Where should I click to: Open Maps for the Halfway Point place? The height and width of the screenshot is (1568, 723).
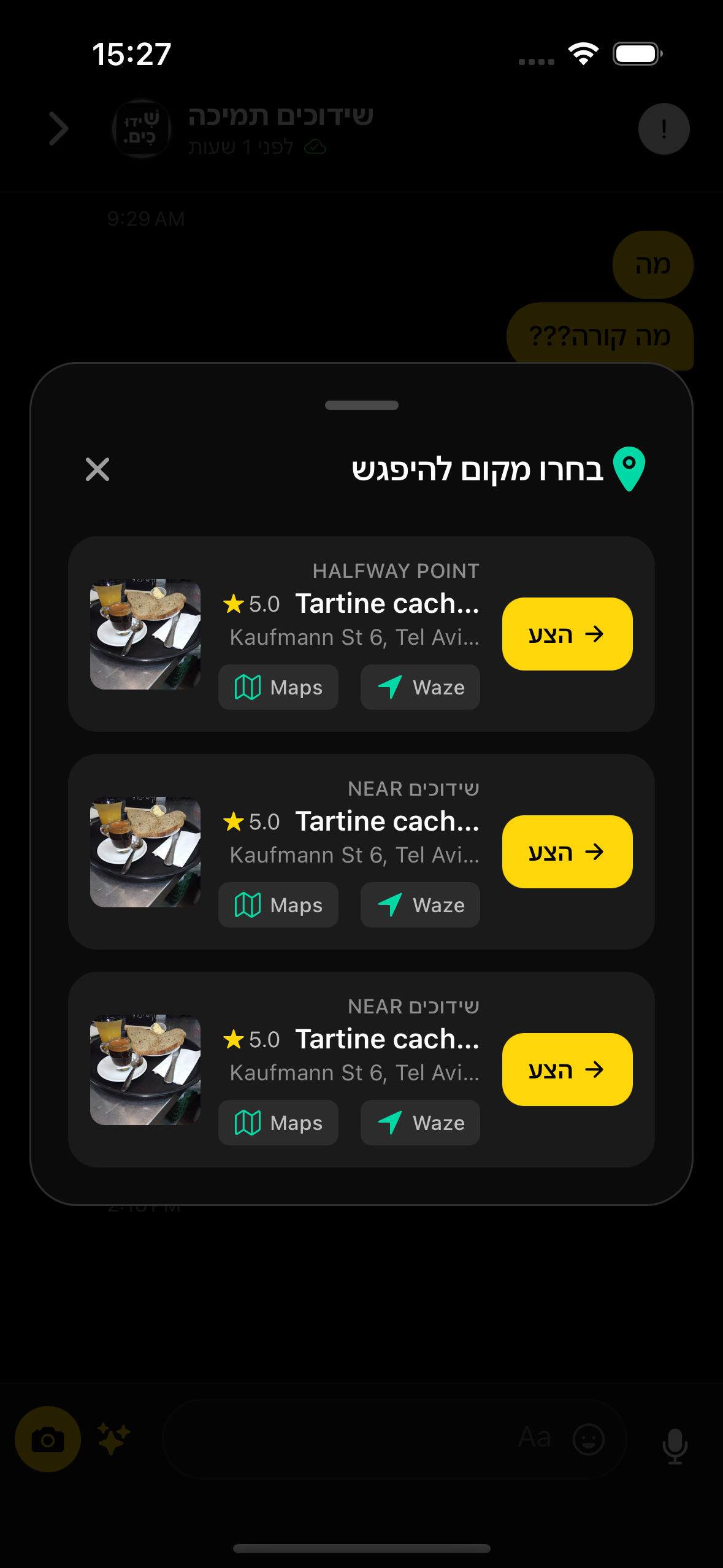coord(278,687)
